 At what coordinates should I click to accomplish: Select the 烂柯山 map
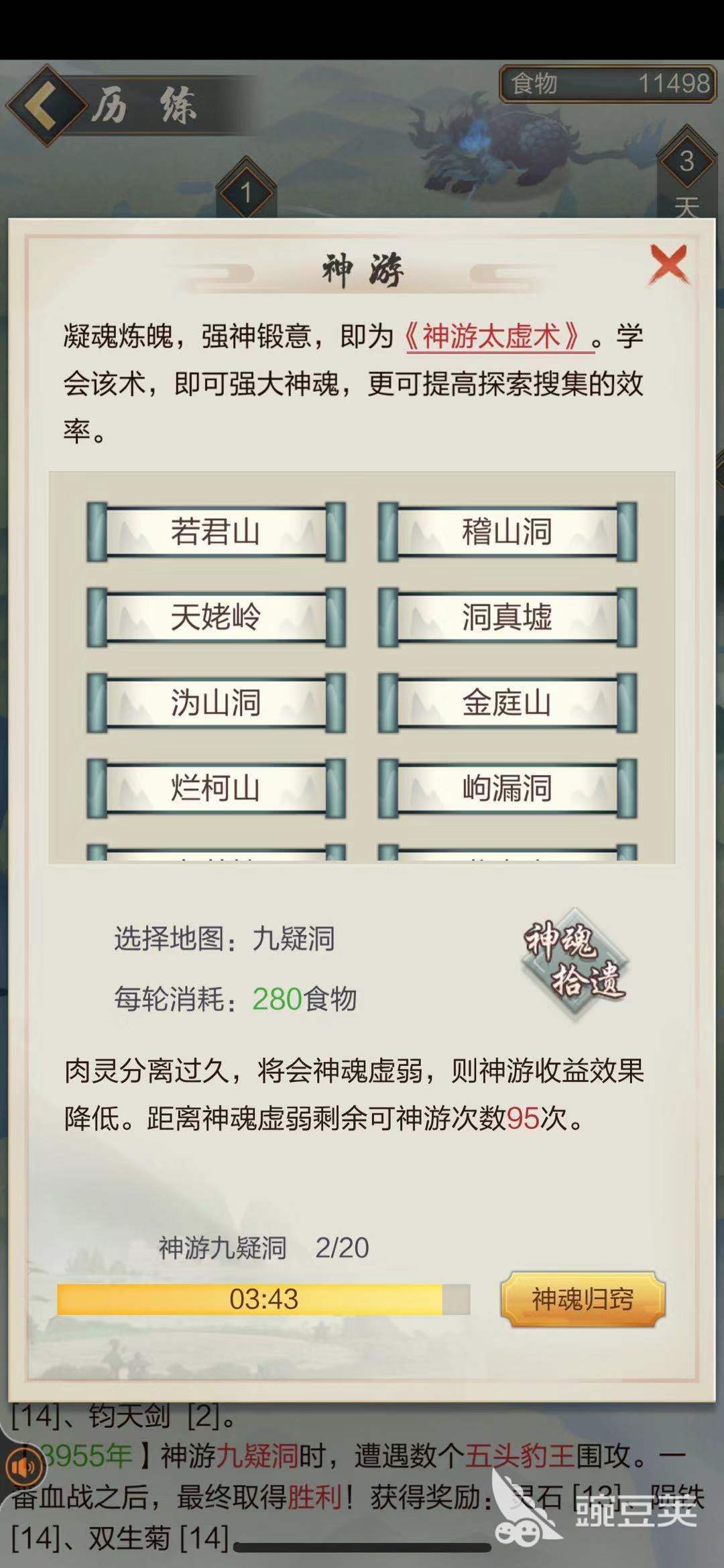tap(216, 788)
